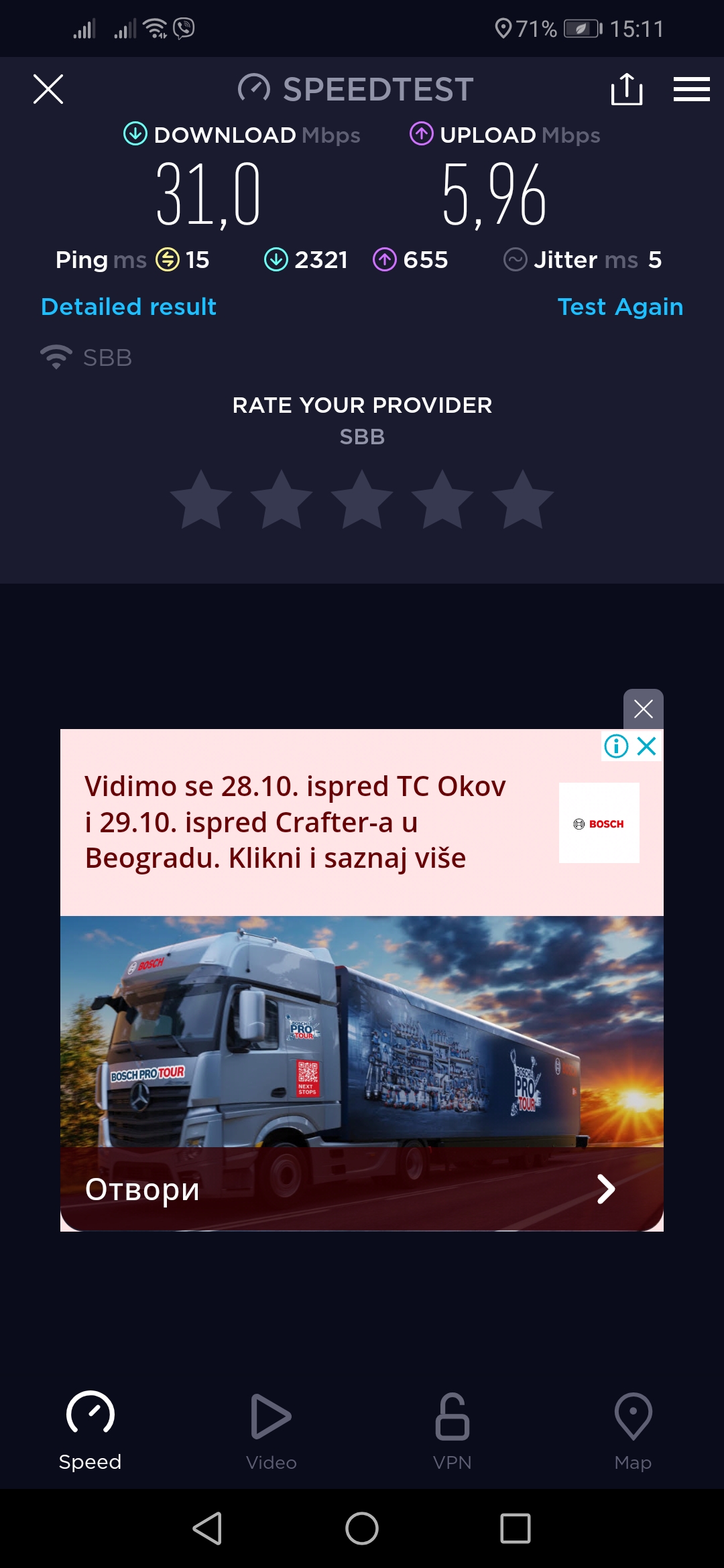The width and height of the screenshot is (724, 1568).
Task: Go to the home screen
Action: coord(362,1528)
